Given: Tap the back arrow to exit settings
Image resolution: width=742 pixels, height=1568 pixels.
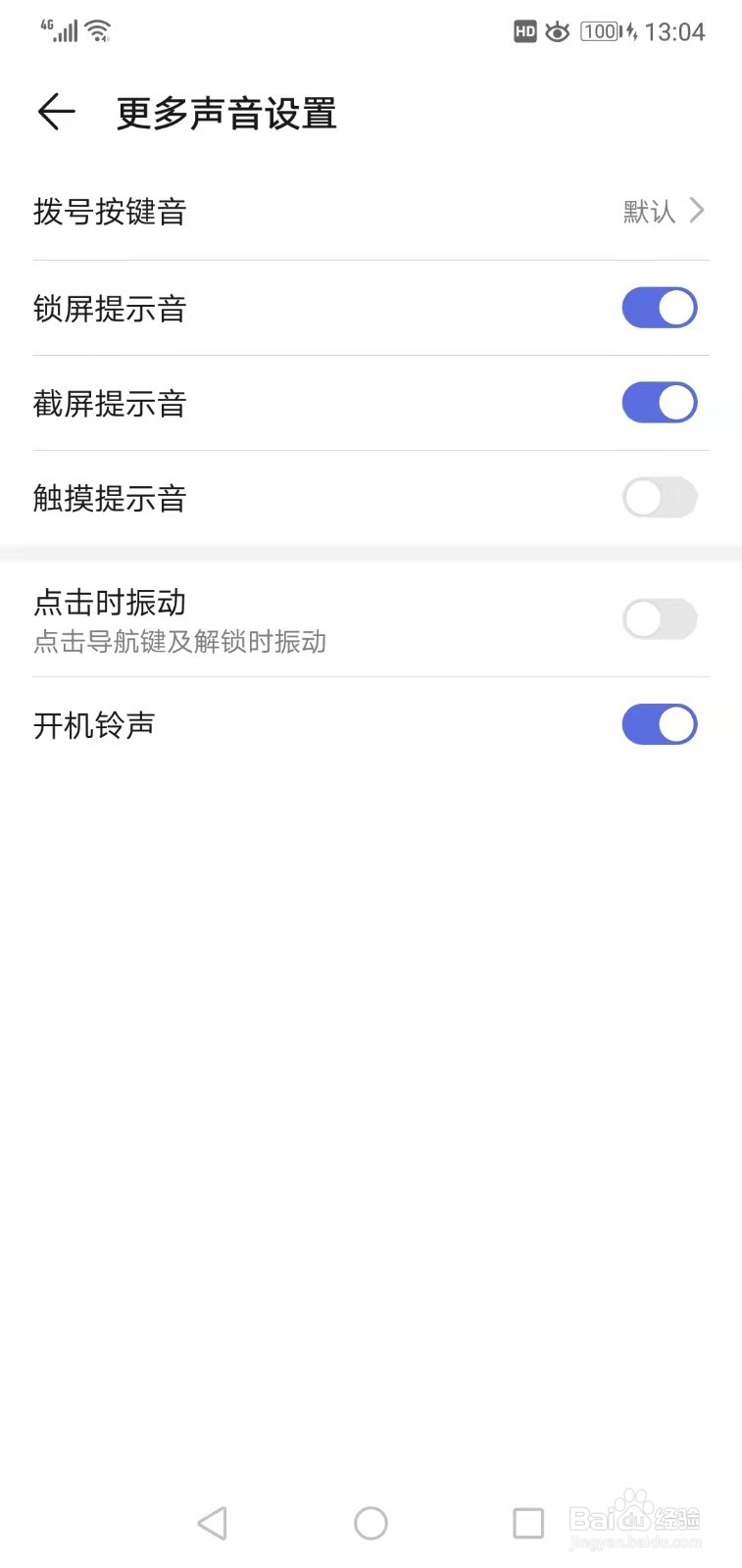Looking at the screenshot, I should click(56, 112).
